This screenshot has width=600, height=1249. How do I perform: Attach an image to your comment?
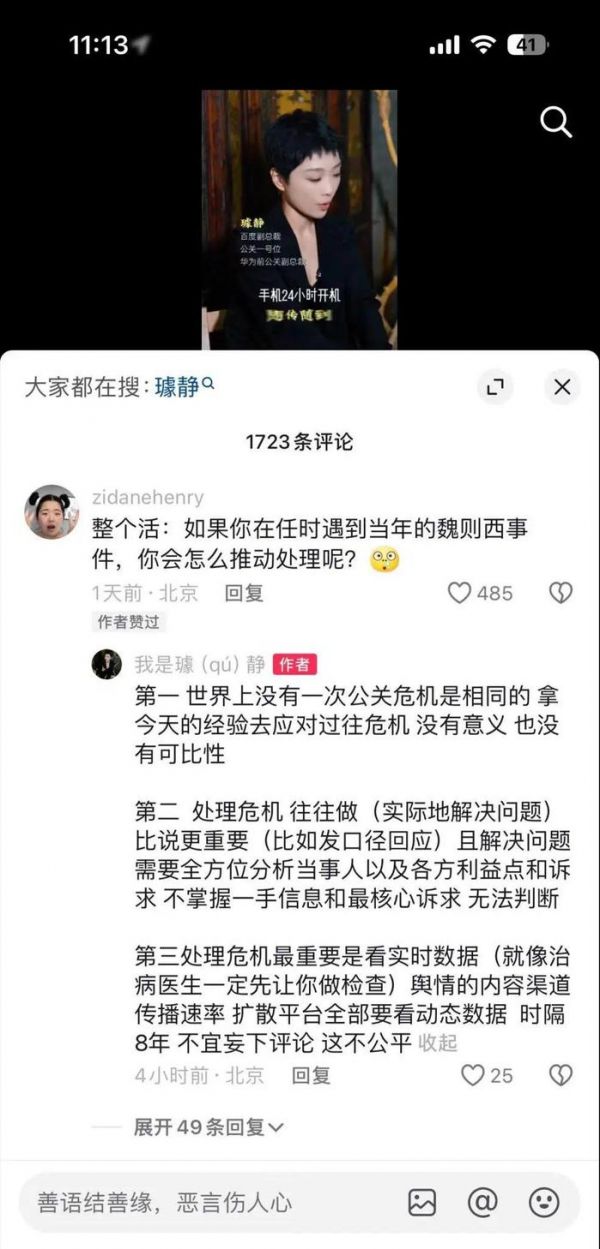click(x=422, y=1201)
